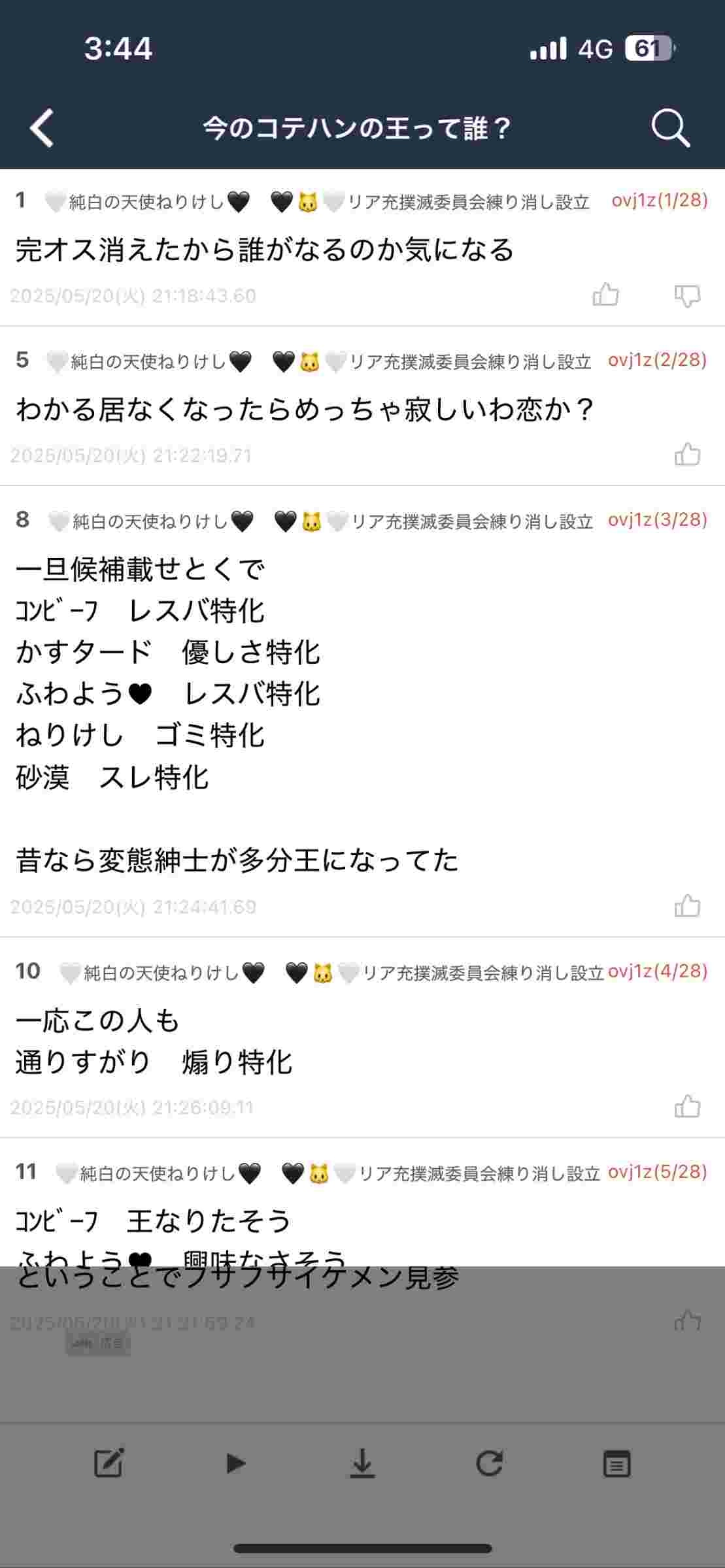
Task: Like post 5 about feeling lonely
Action: click(687, 454)
